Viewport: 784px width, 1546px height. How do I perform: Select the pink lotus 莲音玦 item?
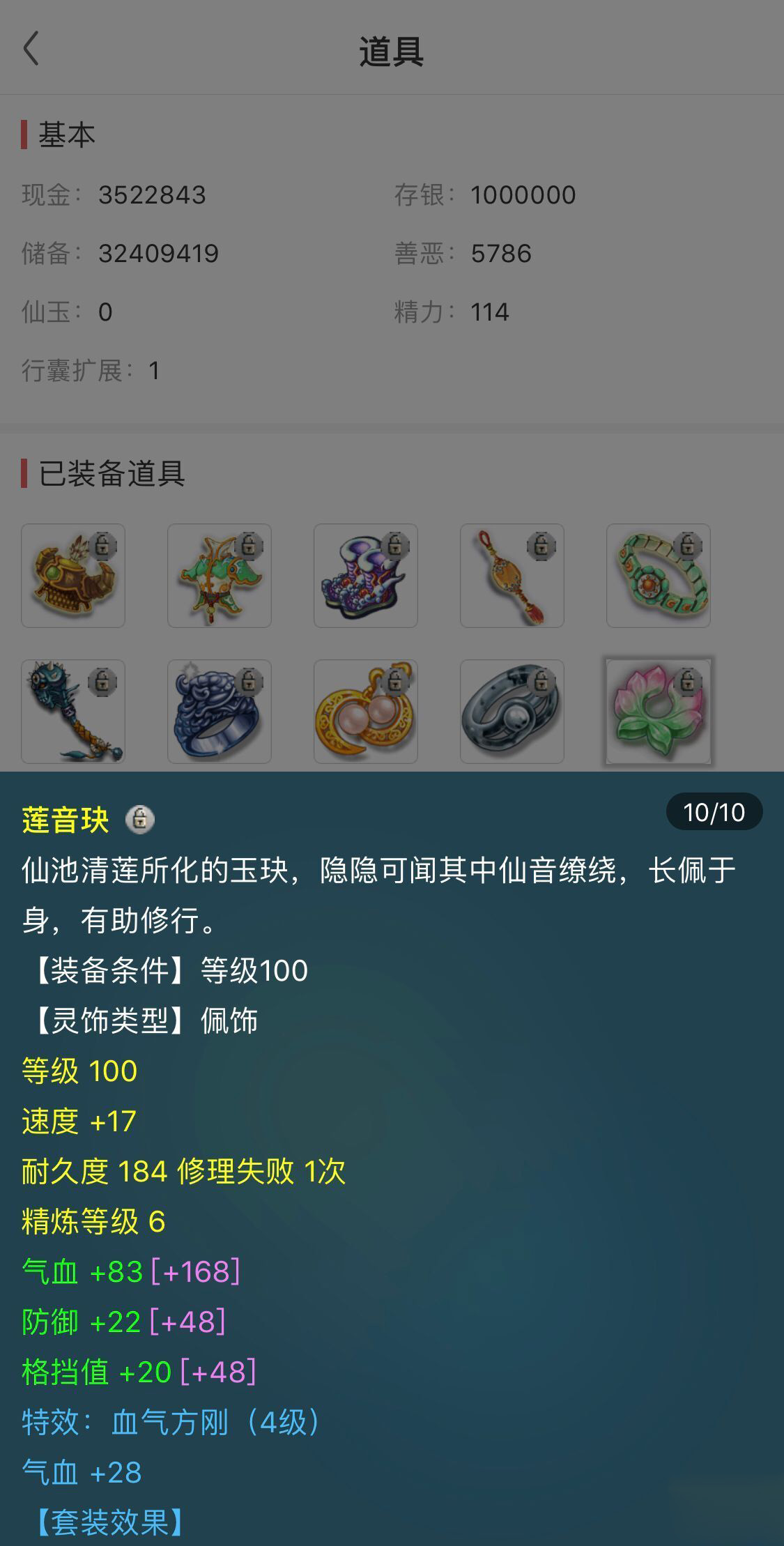(x=659, y=712)
